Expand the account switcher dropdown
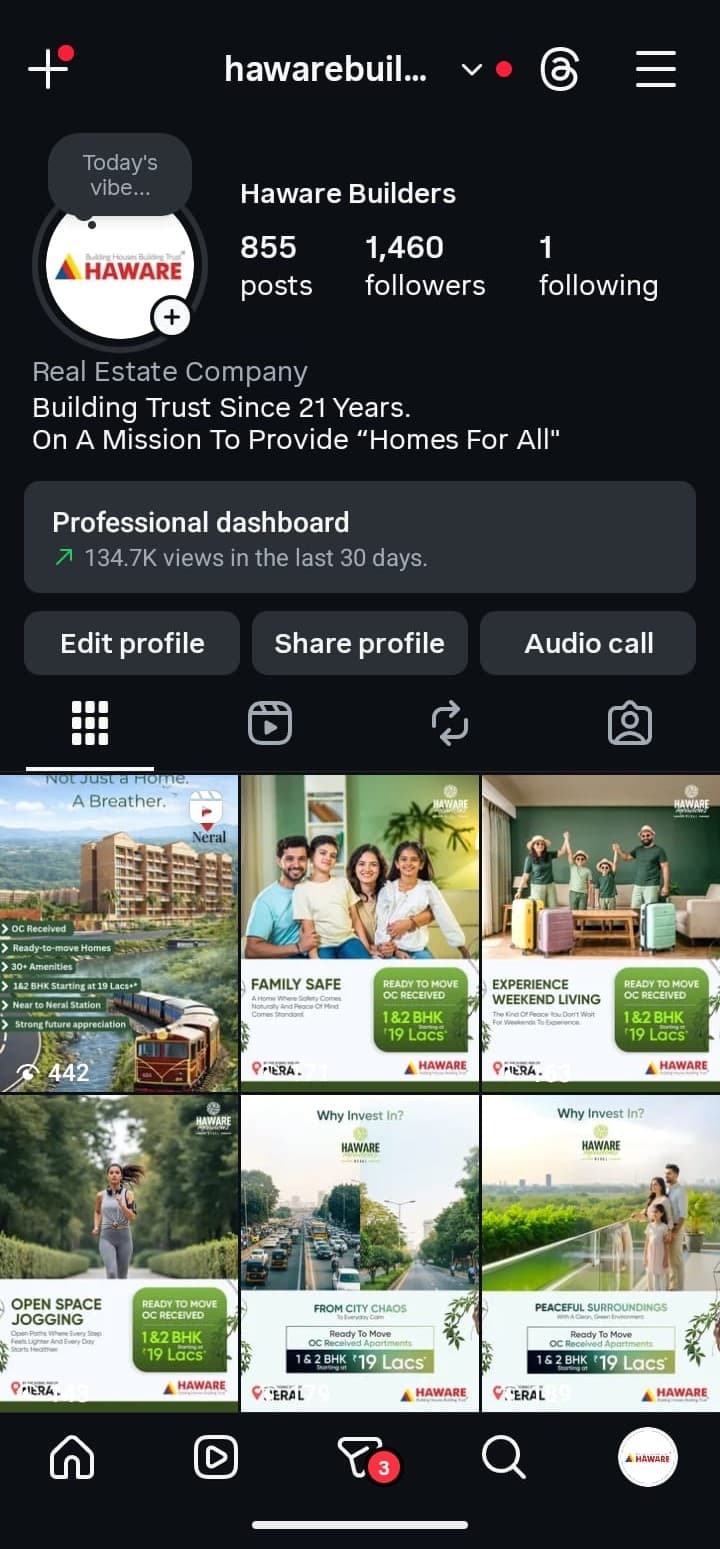 pos(471,70)
